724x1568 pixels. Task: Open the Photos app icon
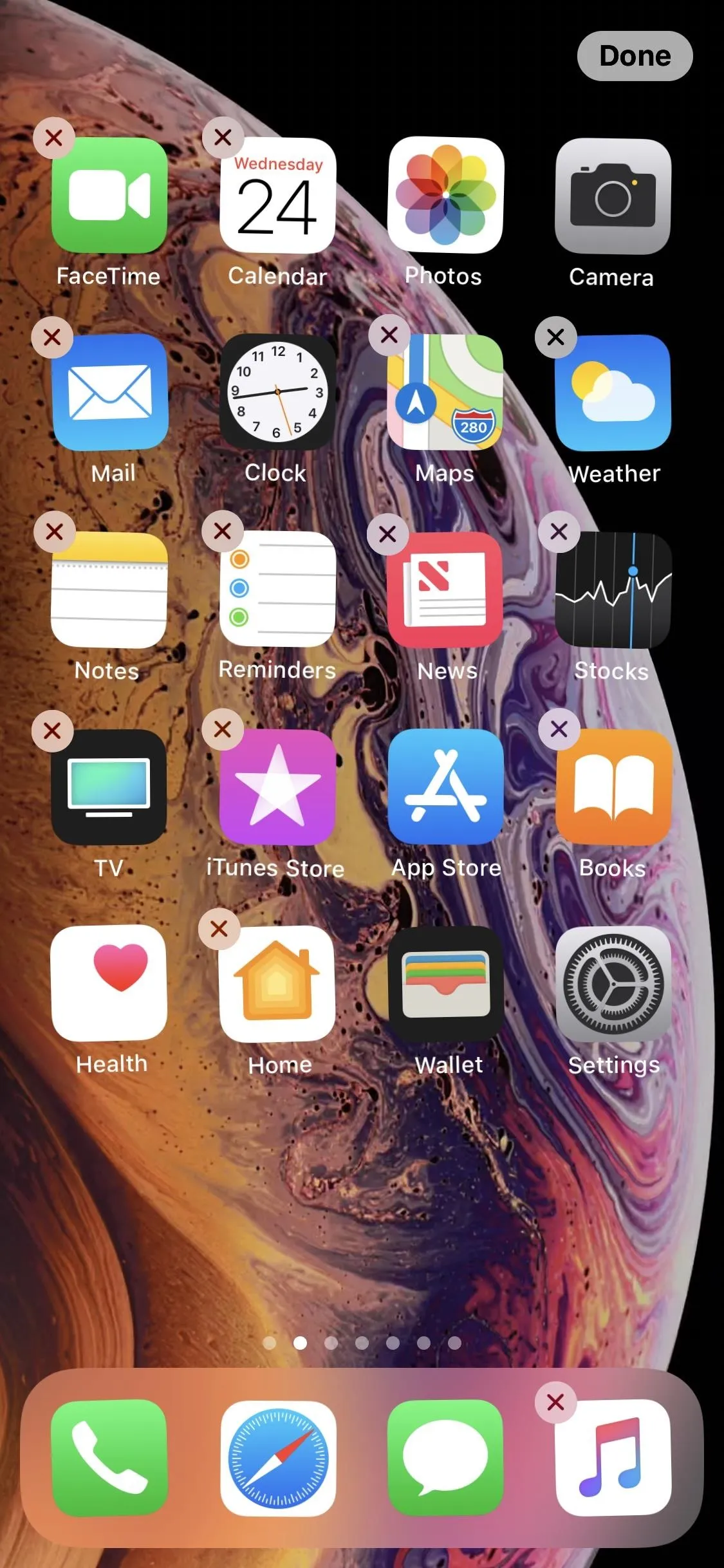pos(446,195)
